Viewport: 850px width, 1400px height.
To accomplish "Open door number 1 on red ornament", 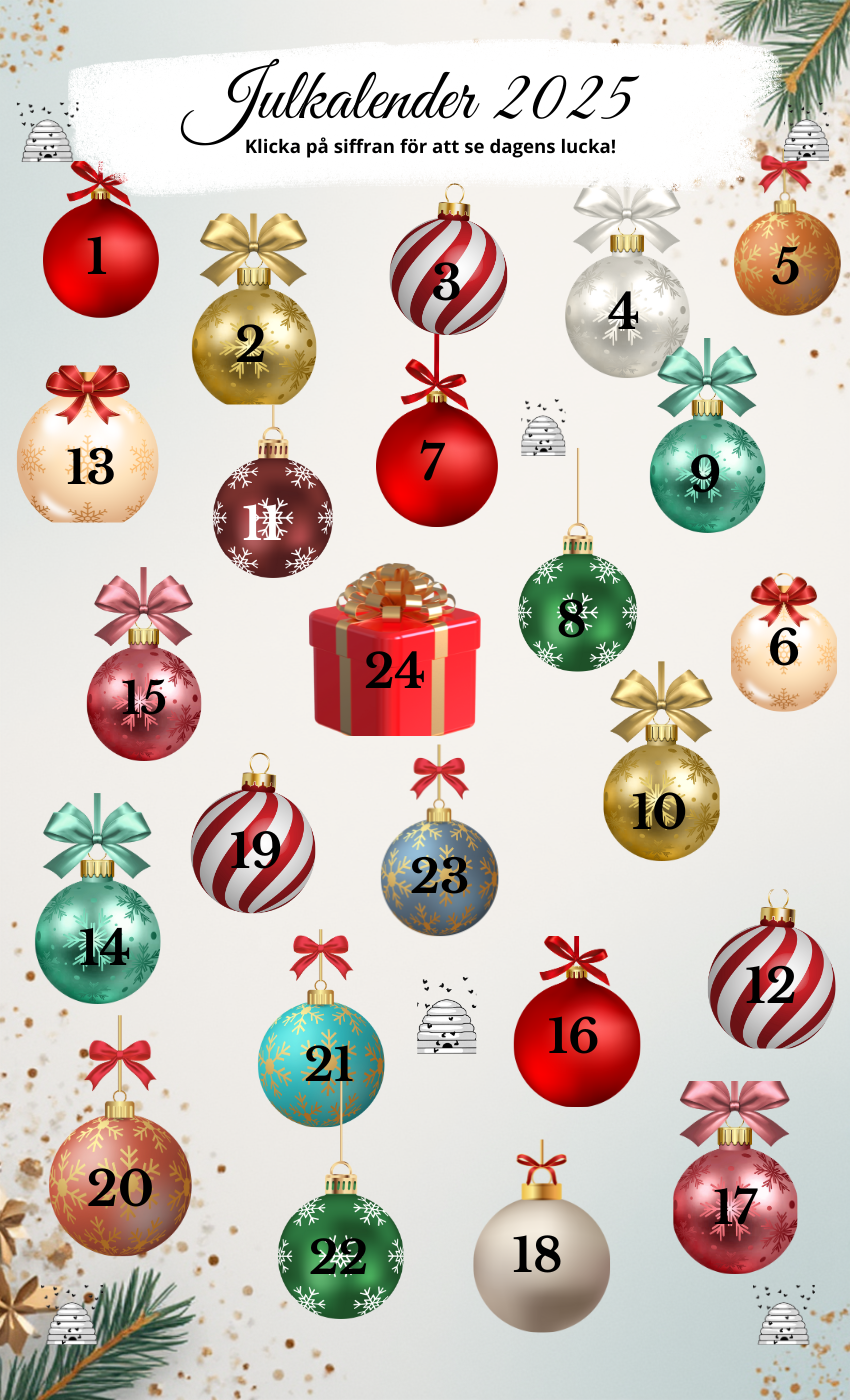I will click(x=99, y=258).
